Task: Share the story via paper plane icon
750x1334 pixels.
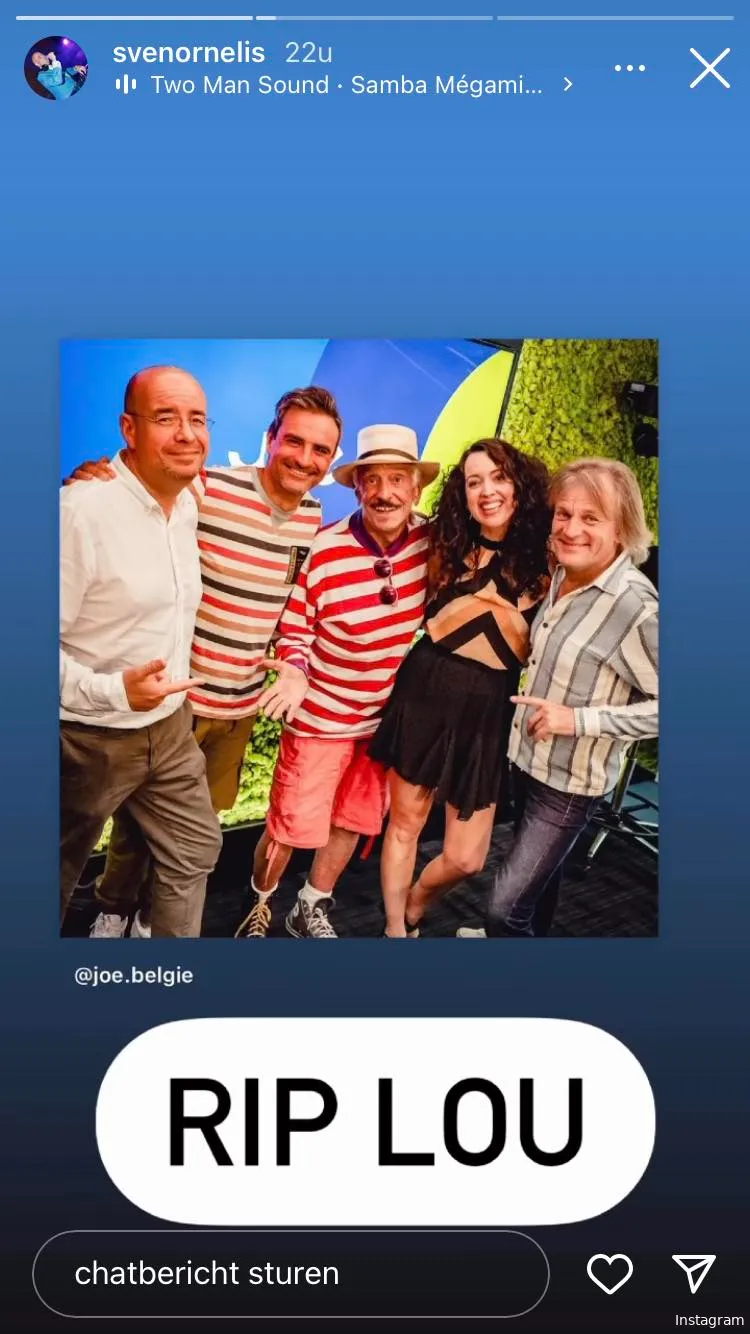Action: (x=694, y=1273)
